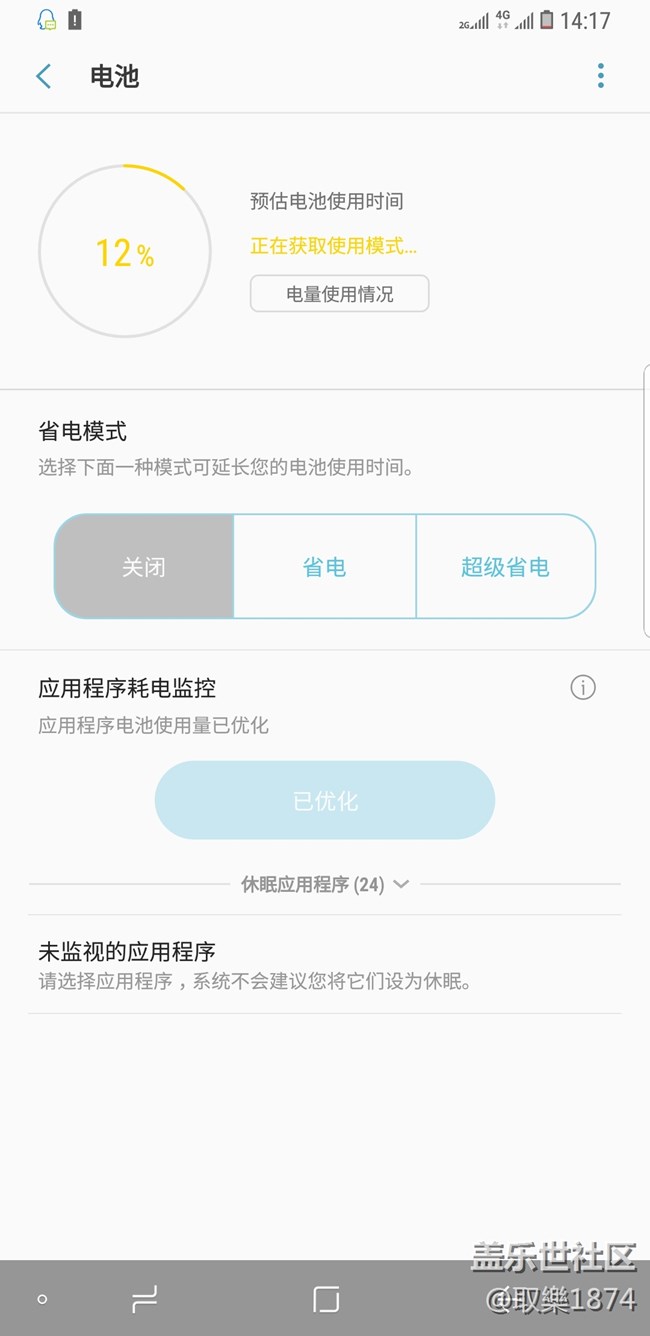Open 电量使用情况 battery usage
Viewport: 650px width, 1336px height.
pyautogui.click(x=339, y=294)
